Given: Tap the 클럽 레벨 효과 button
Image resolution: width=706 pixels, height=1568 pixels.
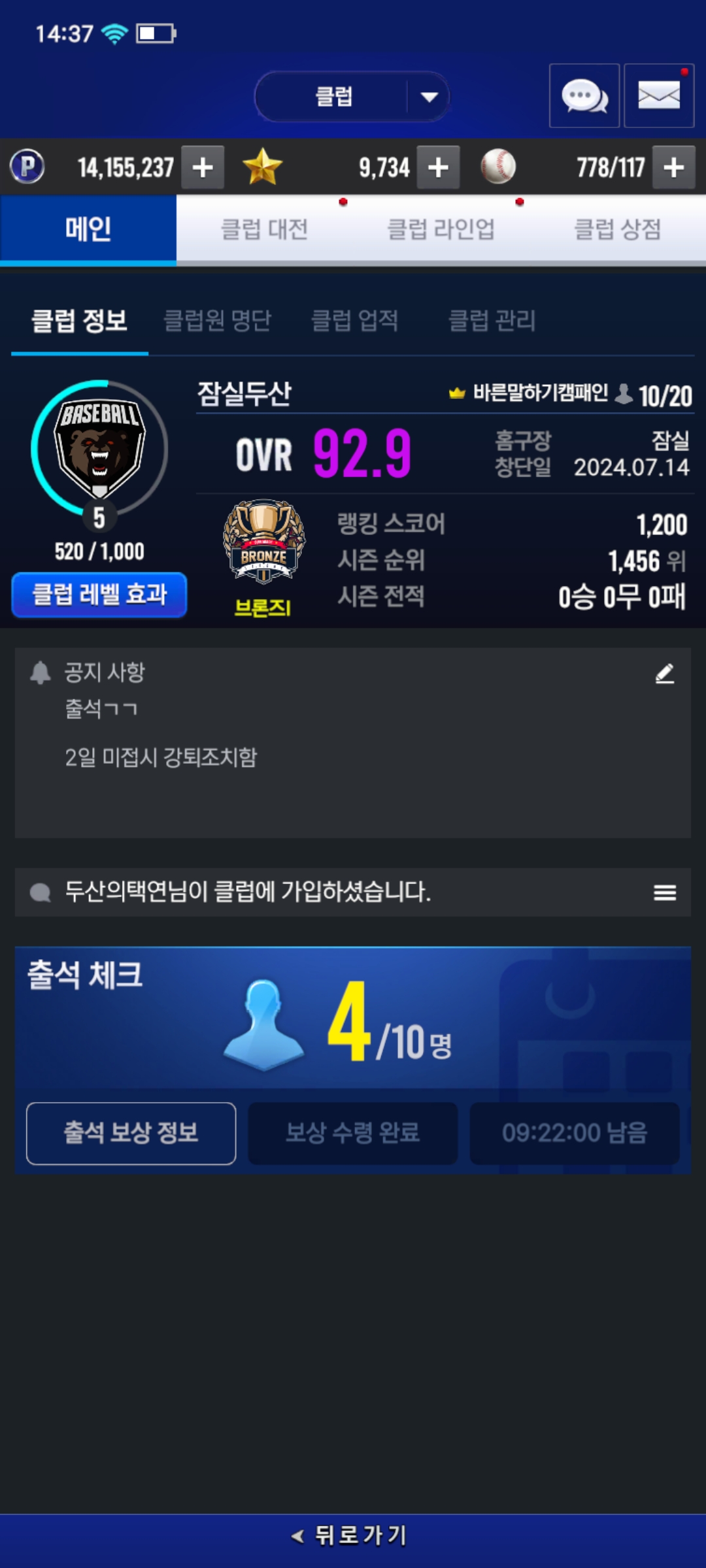Looking at the screenshot, I should (99, 595).
